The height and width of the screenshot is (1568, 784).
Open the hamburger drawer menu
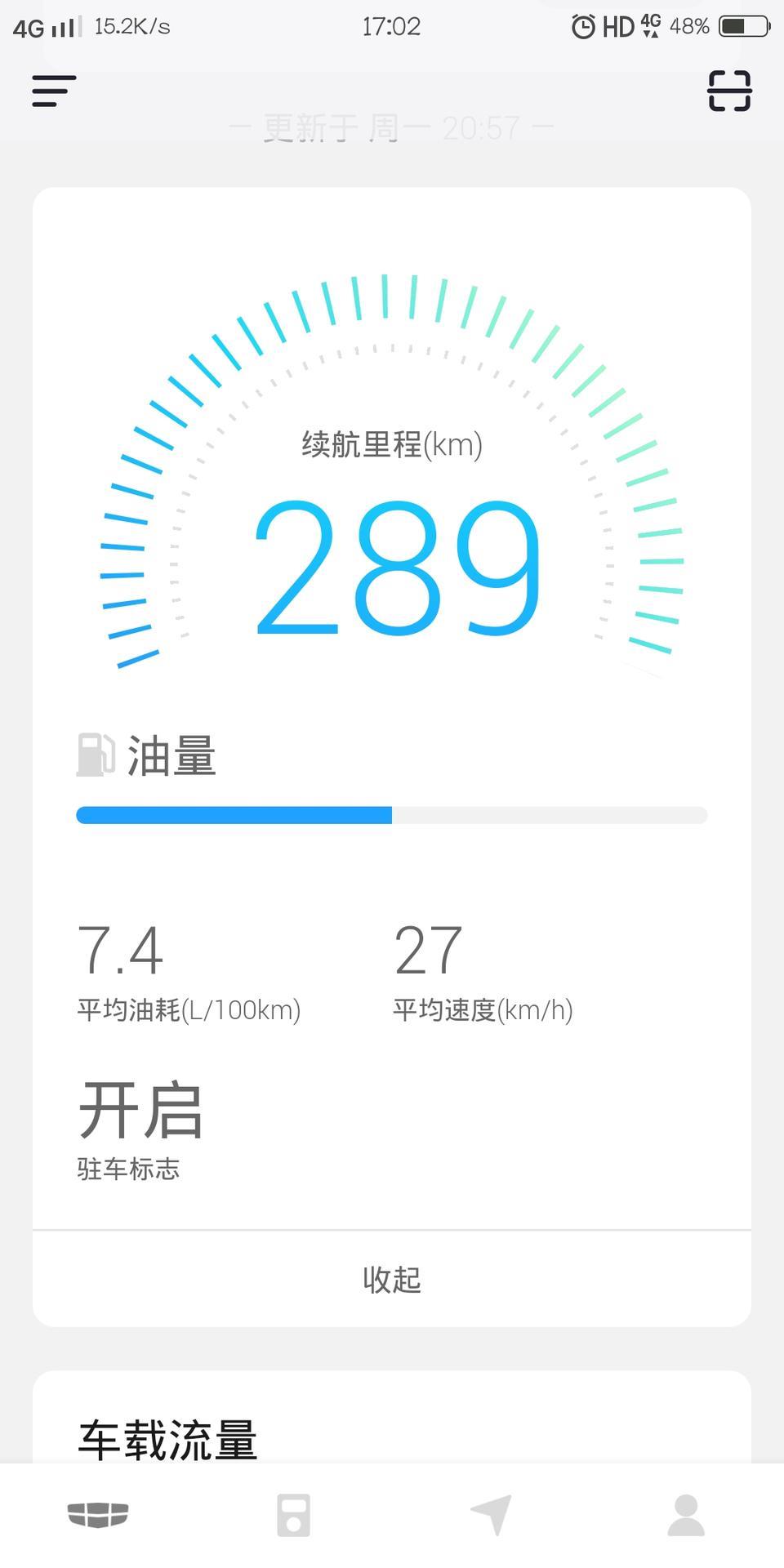pos(54,91)
